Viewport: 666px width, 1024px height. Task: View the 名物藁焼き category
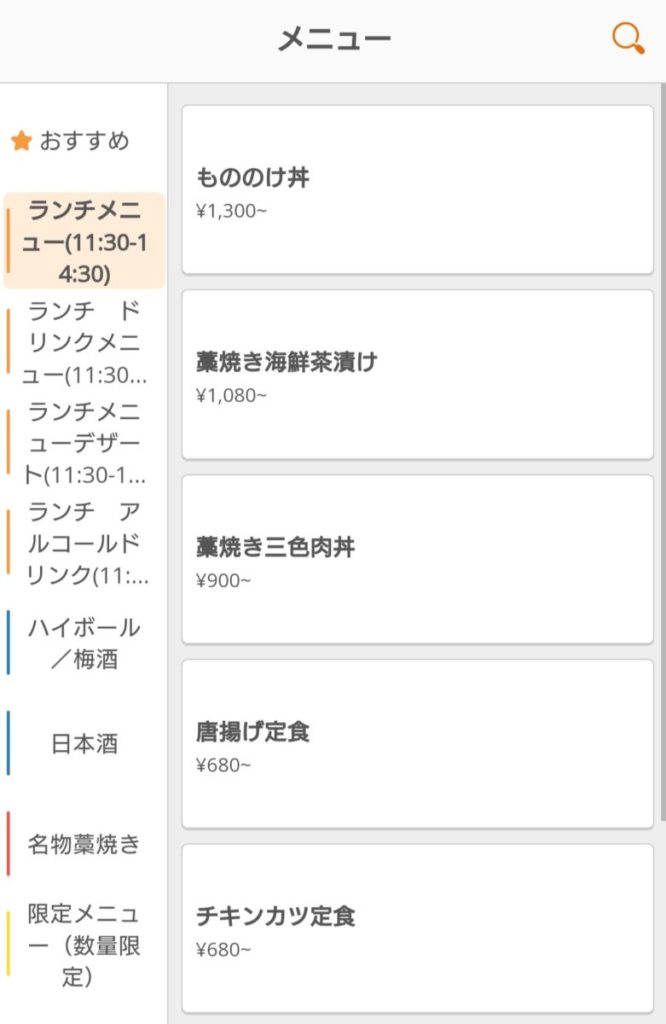tap(84, 843)
